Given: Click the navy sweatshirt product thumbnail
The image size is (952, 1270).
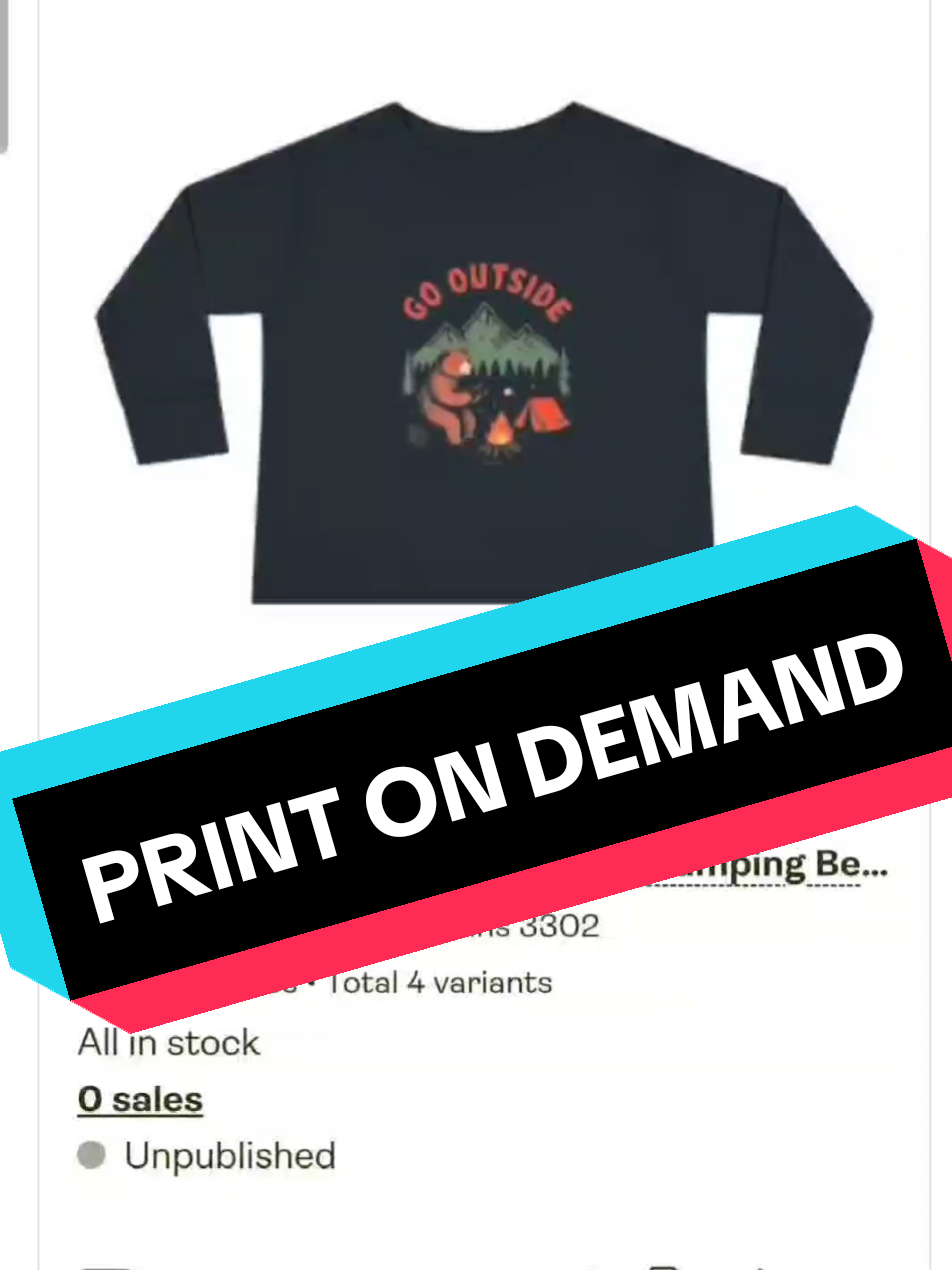Looking at the screenshot, I should tap(480, 350).
